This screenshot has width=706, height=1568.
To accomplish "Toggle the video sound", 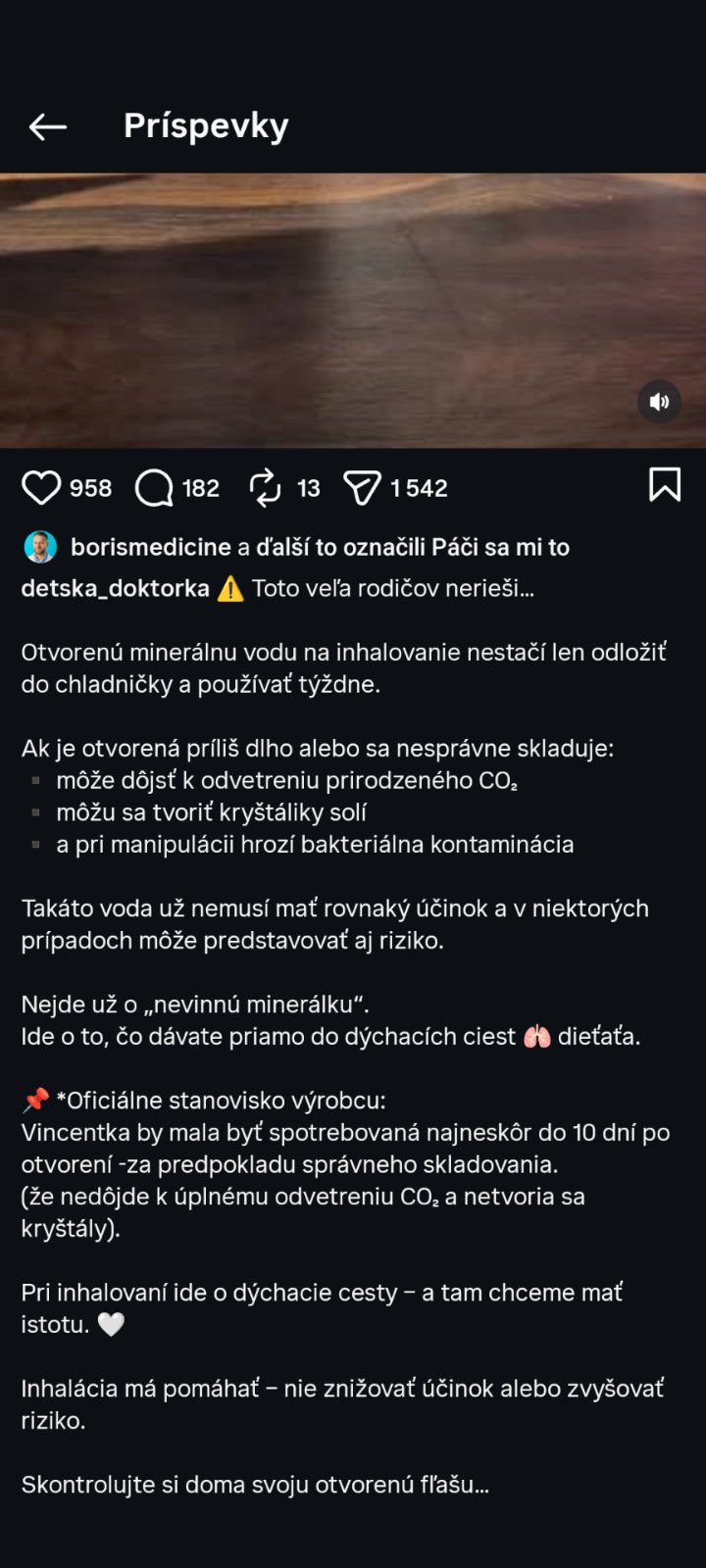I will point(660,402).
